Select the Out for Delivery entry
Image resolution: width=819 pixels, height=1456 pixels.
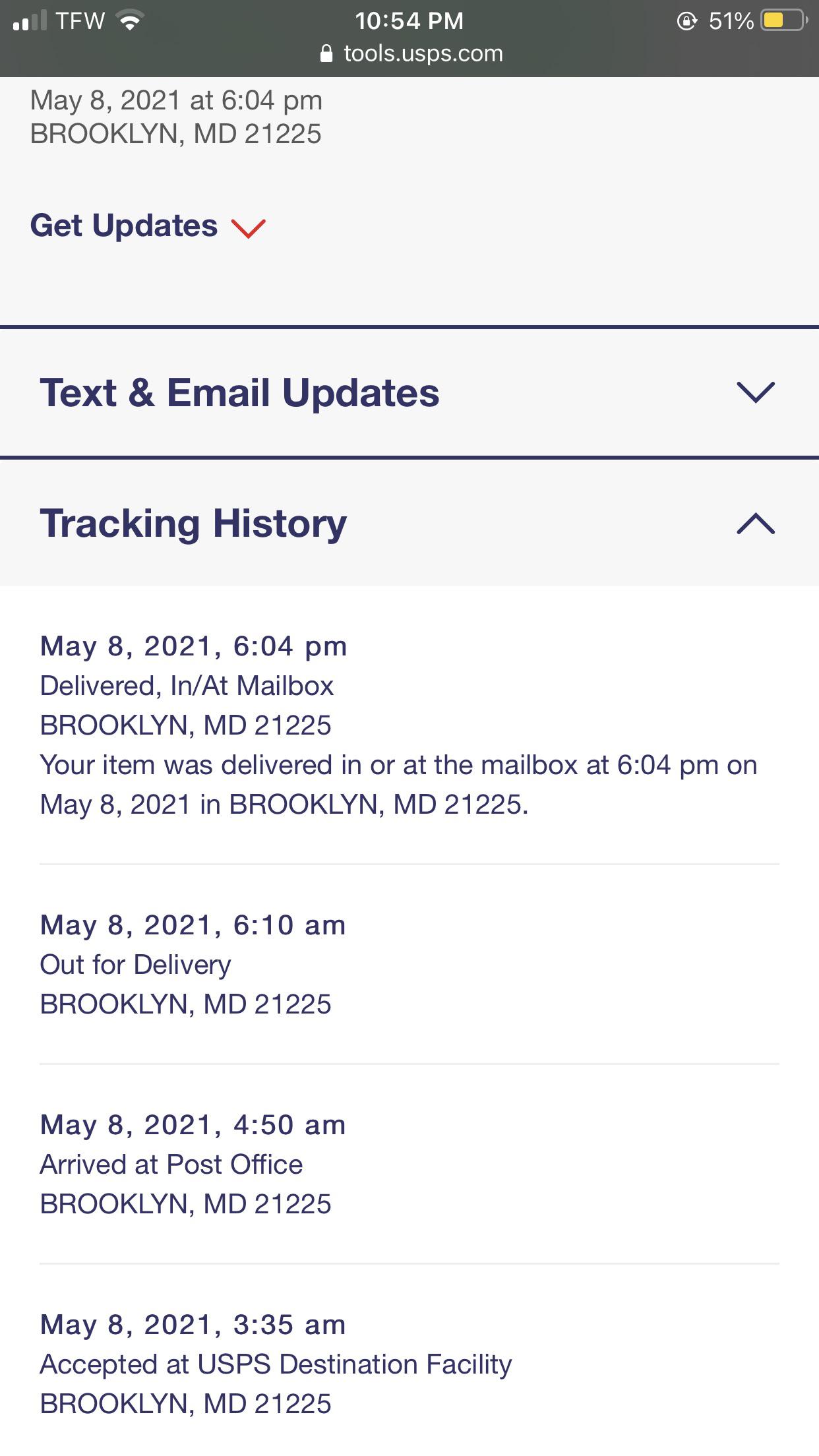click(x=135, y=965)
